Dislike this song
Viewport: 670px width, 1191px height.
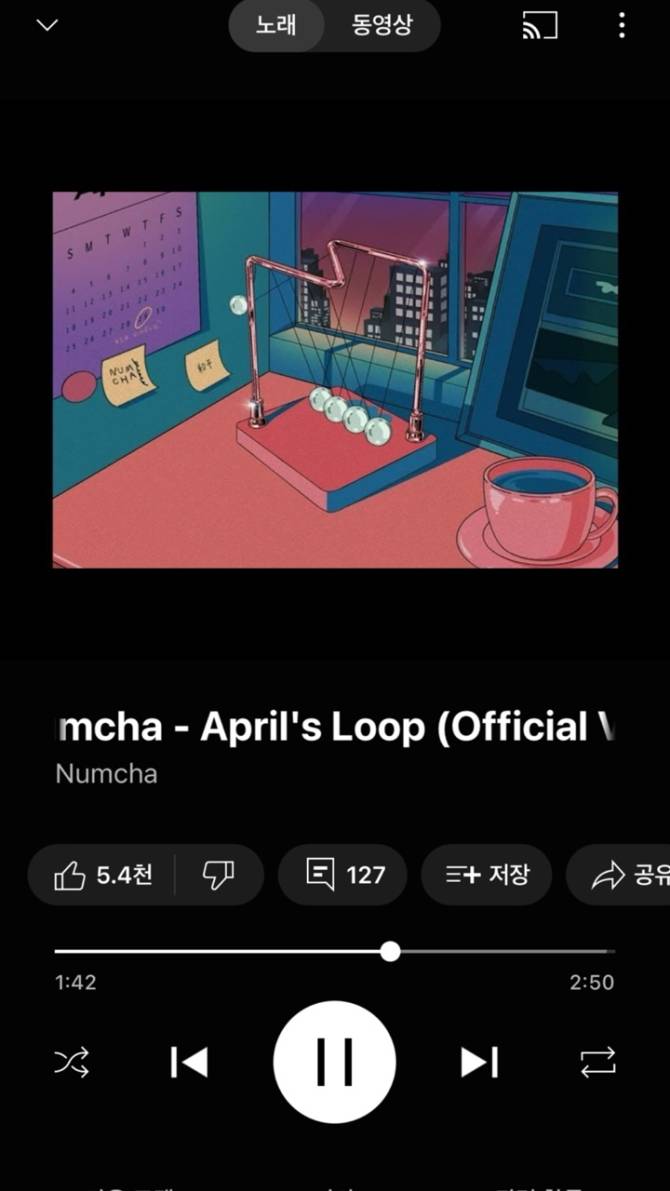218,875
